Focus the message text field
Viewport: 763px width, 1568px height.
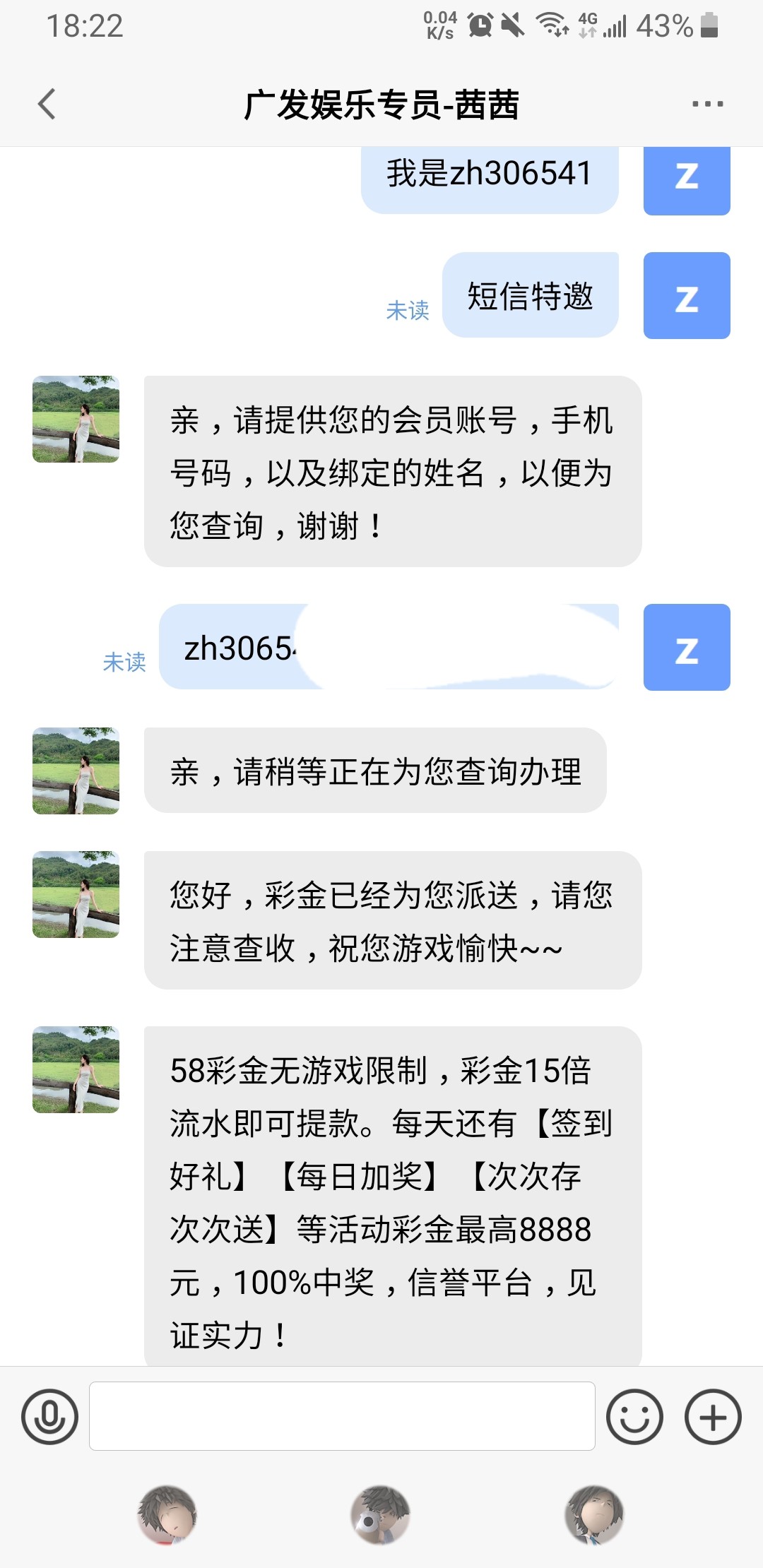click(x=342, y=1416)
